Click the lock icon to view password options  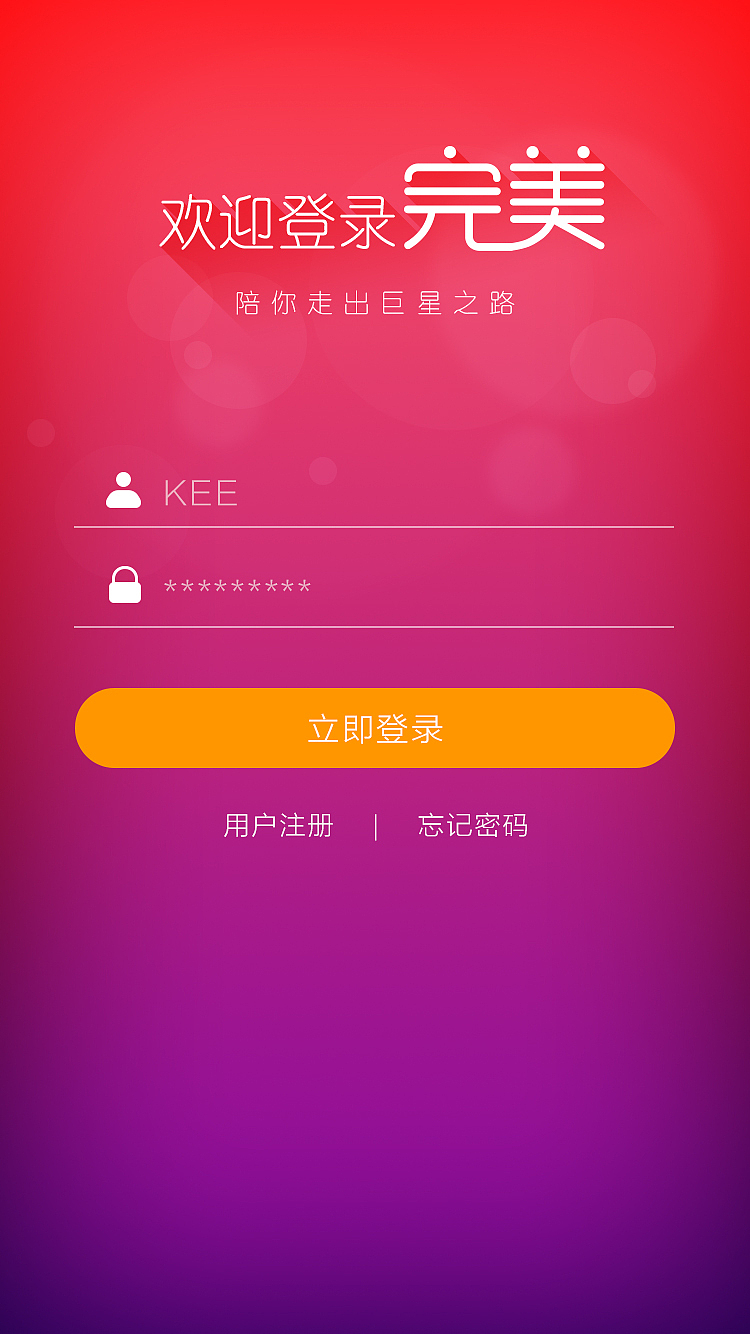click(123, 585)
